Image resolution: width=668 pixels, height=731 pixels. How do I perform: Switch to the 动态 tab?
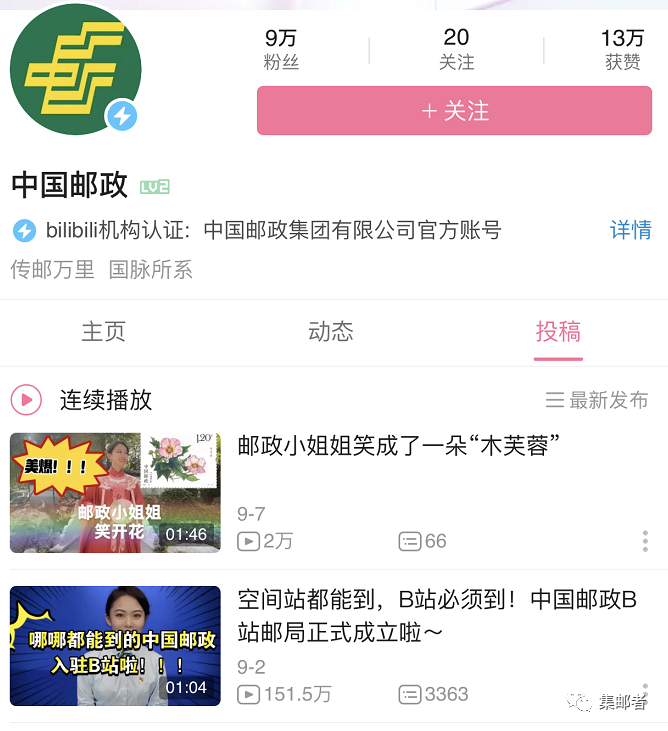click(x=331, y=332)
